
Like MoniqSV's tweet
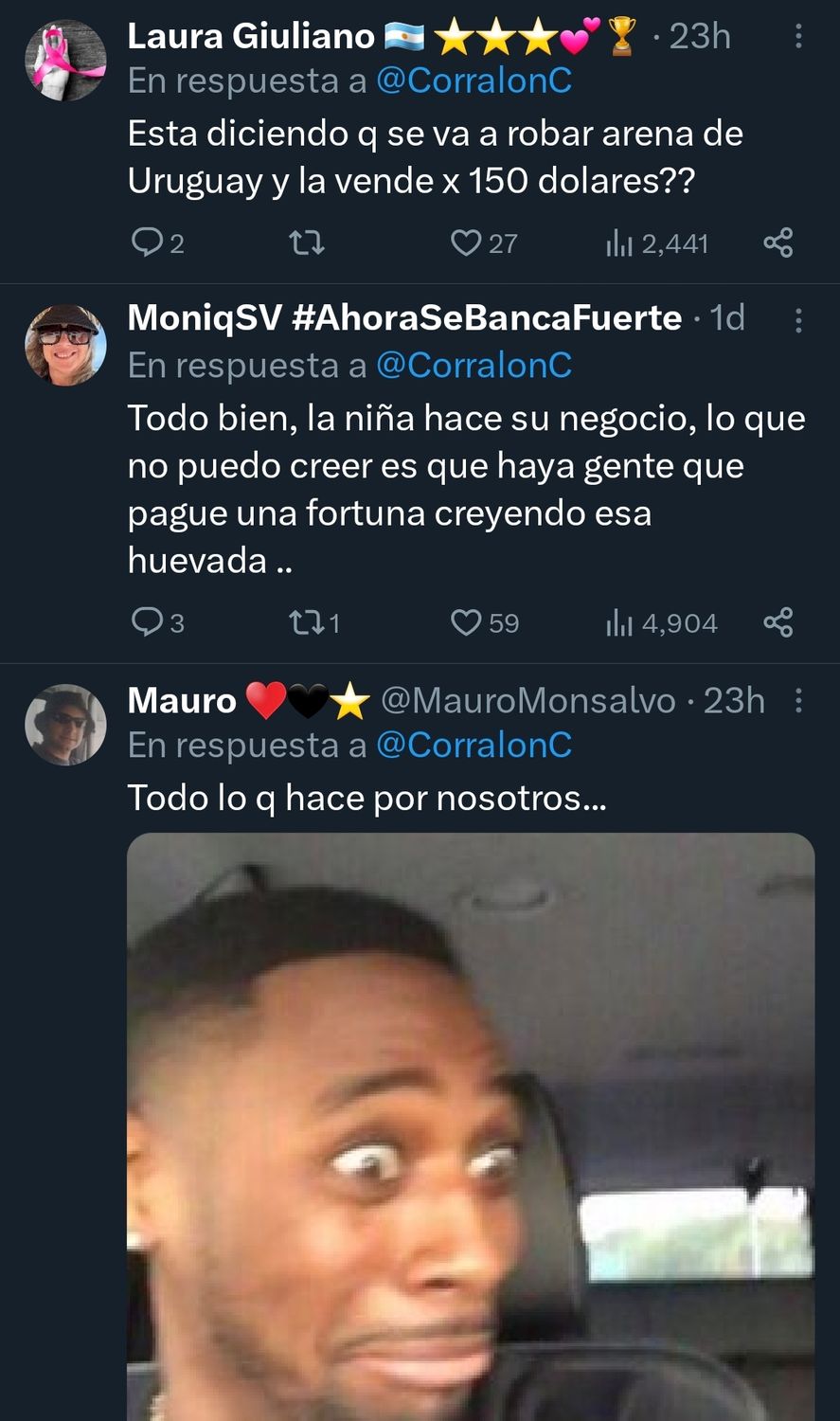(466, 622)
